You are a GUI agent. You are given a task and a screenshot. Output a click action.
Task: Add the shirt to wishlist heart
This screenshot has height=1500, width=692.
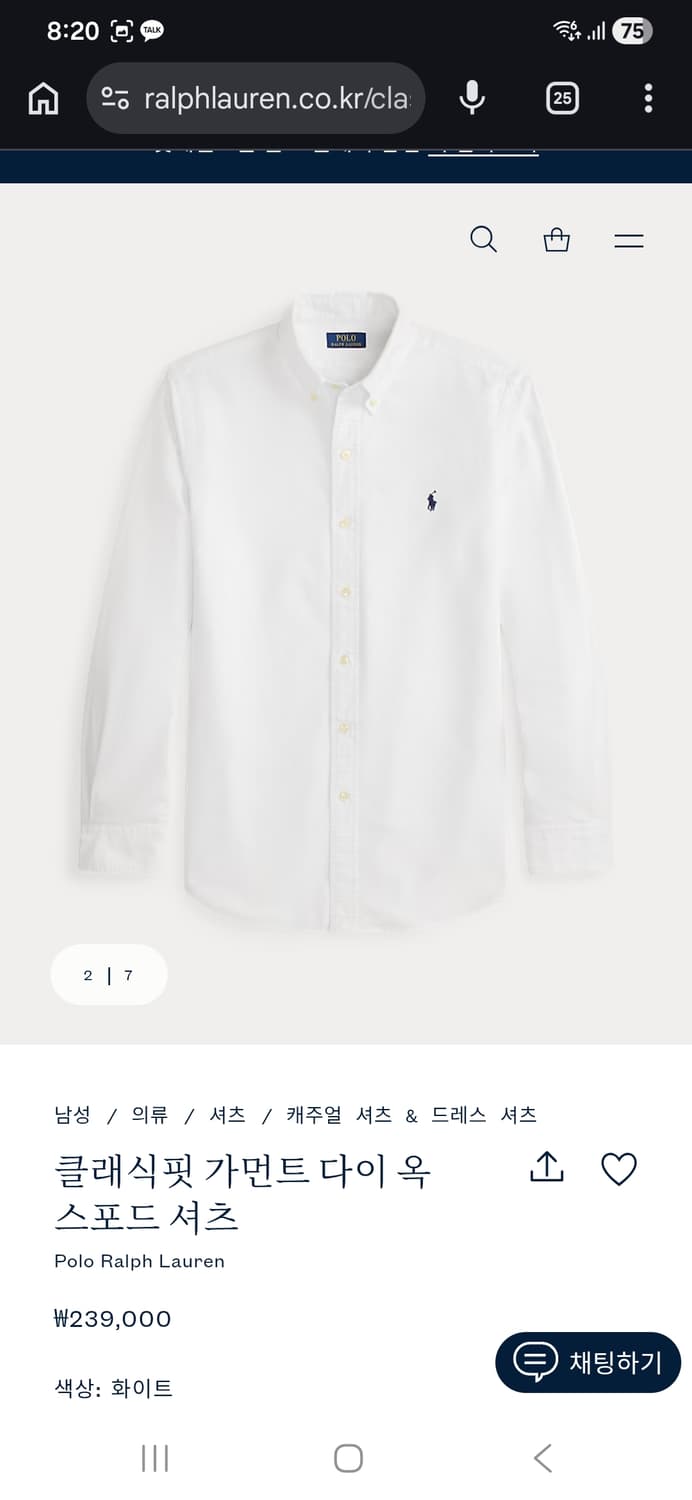[619, 1168]
